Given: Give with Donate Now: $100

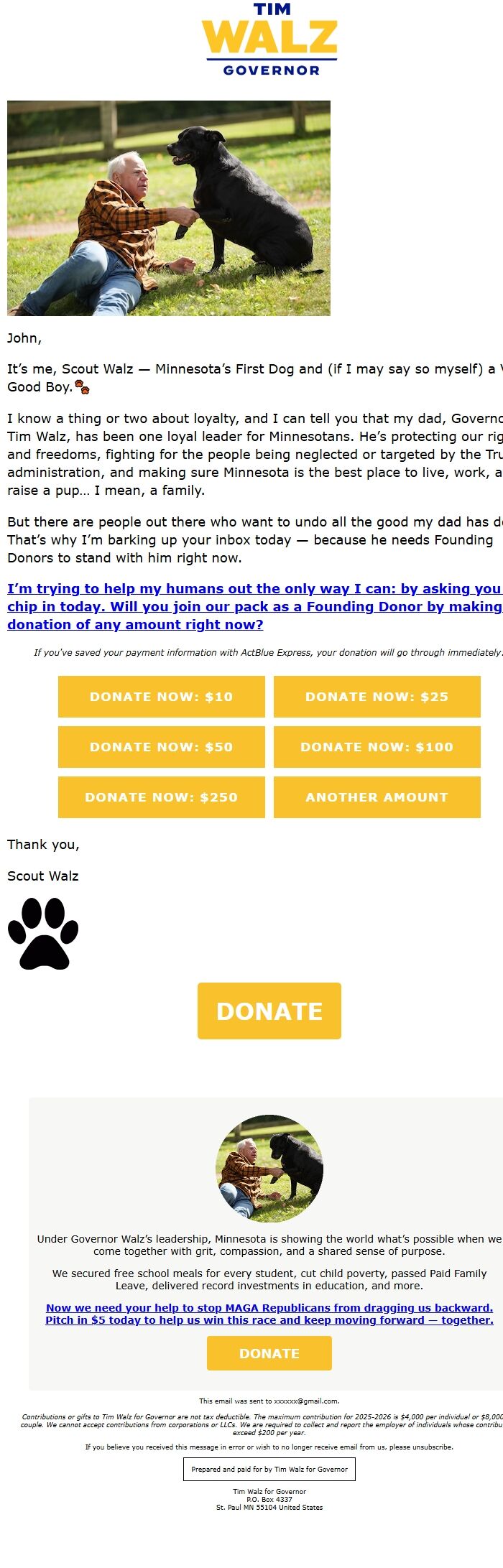Looking at the screenshot, I should point(377,746).
